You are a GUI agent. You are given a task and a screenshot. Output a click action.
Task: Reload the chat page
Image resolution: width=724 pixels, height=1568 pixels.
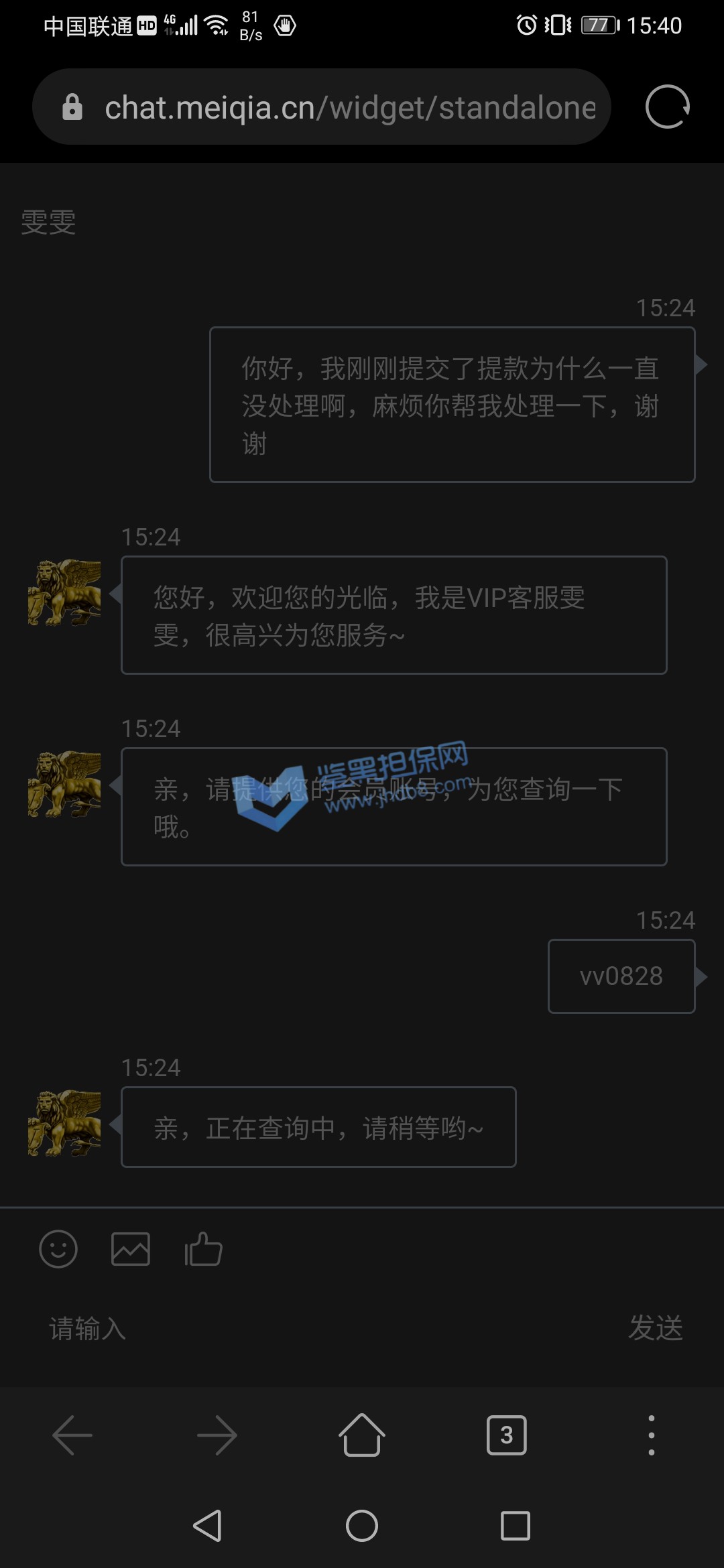[667, 107]
